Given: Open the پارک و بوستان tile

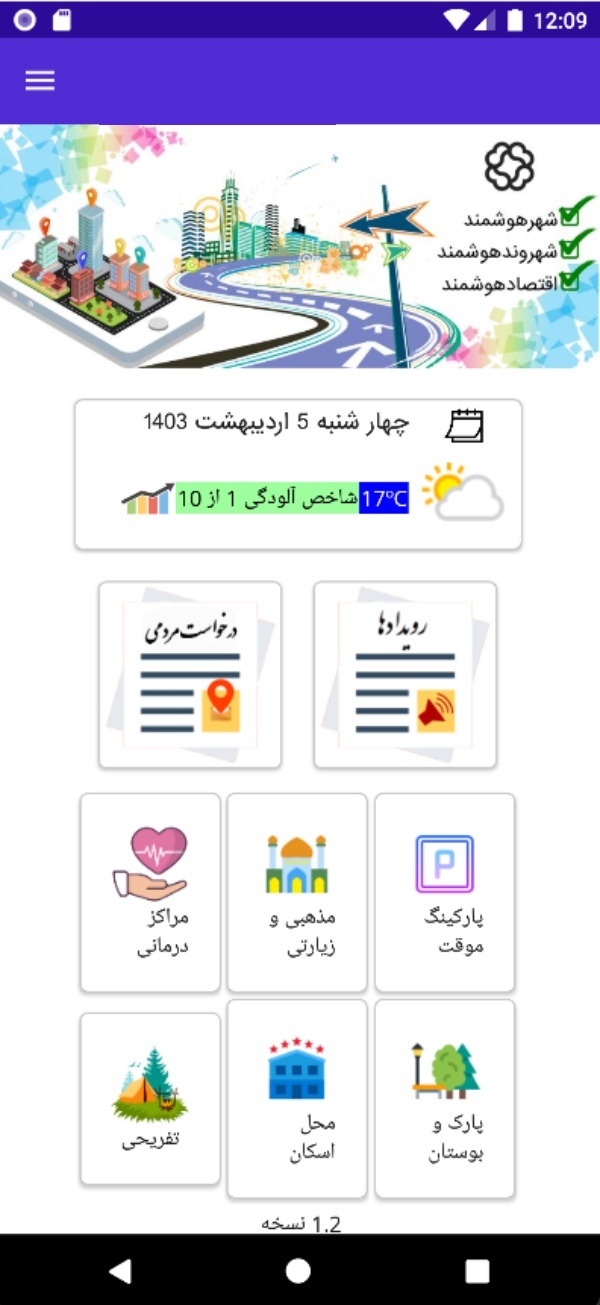Looking at the screenshot, I should click(445, 1098).
